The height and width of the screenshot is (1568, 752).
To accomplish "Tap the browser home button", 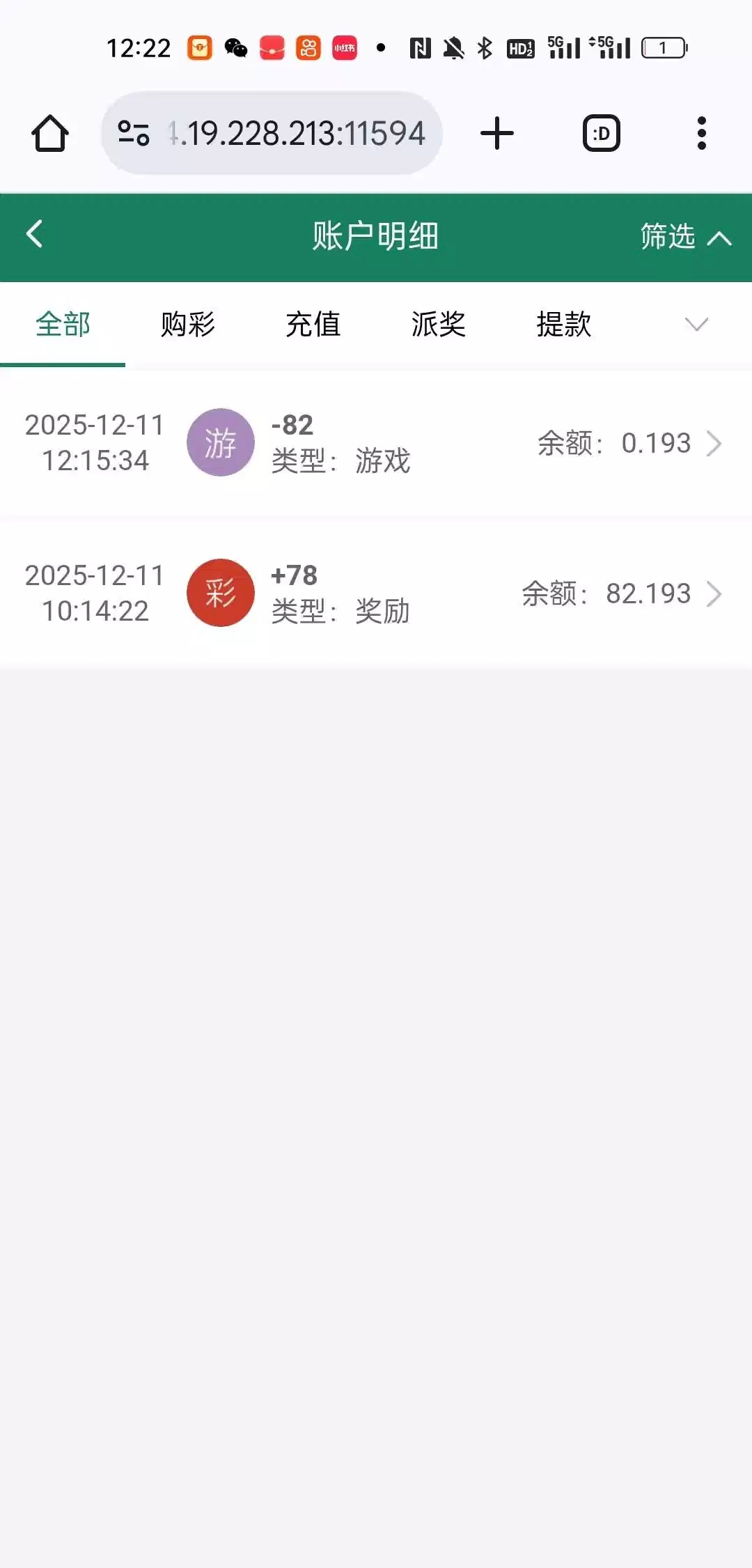I will (x=50, y=133).
